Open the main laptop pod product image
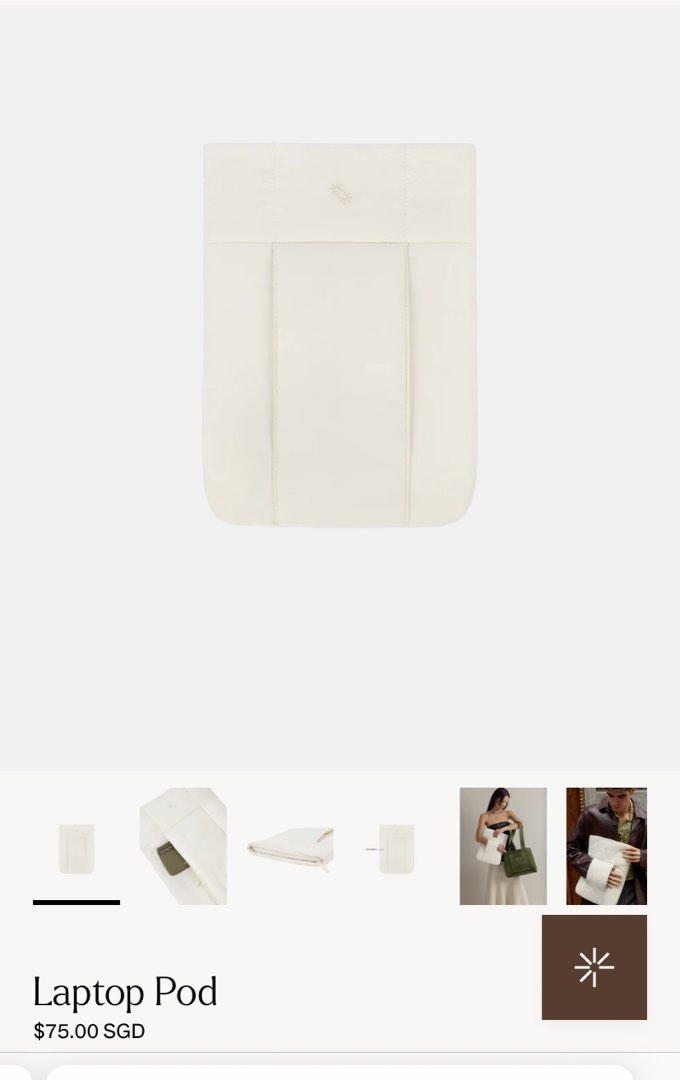 pyautogui.click(x=340, y=335)
